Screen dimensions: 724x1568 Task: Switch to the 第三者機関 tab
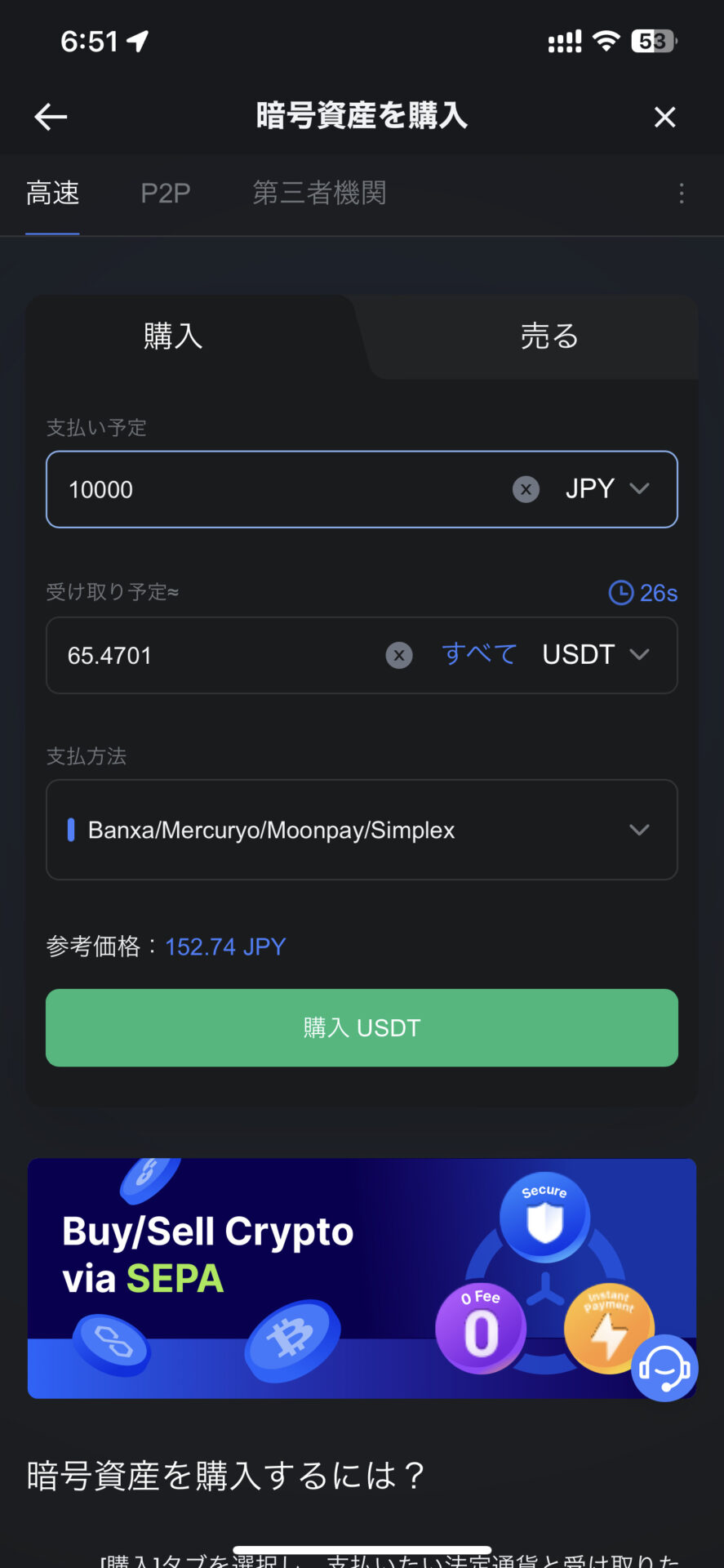coord(319,194)
